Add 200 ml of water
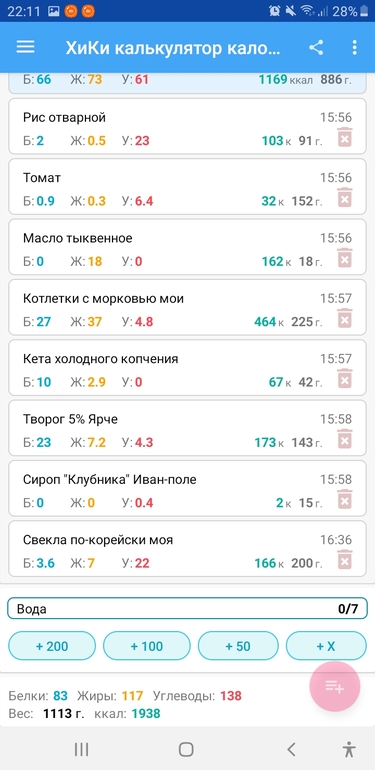Image resolution: width=375 pixels, height=770 pixels. [52, 646]
